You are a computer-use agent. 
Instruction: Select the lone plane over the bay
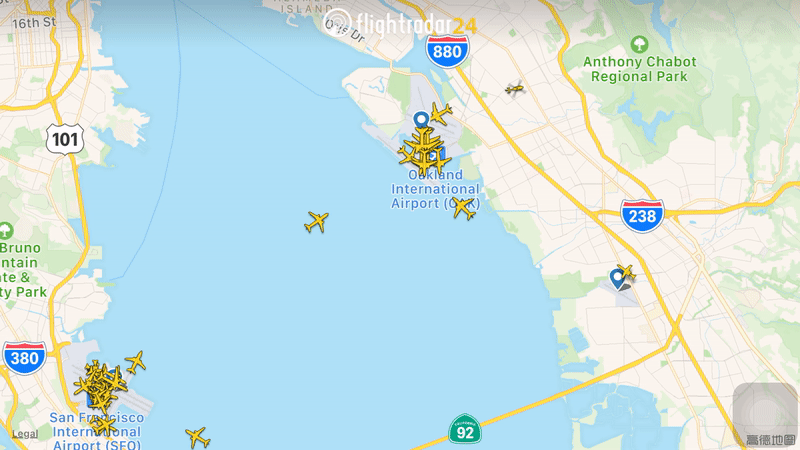pos(317,222)
